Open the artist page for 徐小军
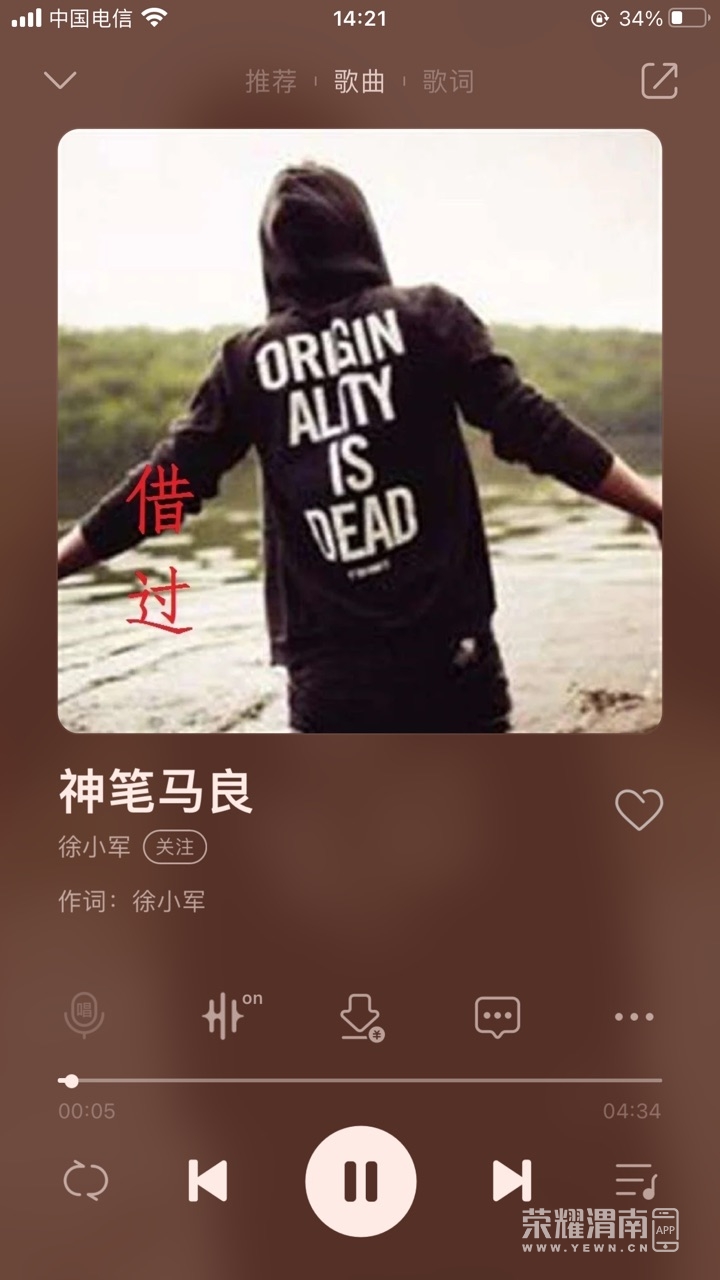The height and width of the screenshot is (1280, 720). tap(95, 847)
